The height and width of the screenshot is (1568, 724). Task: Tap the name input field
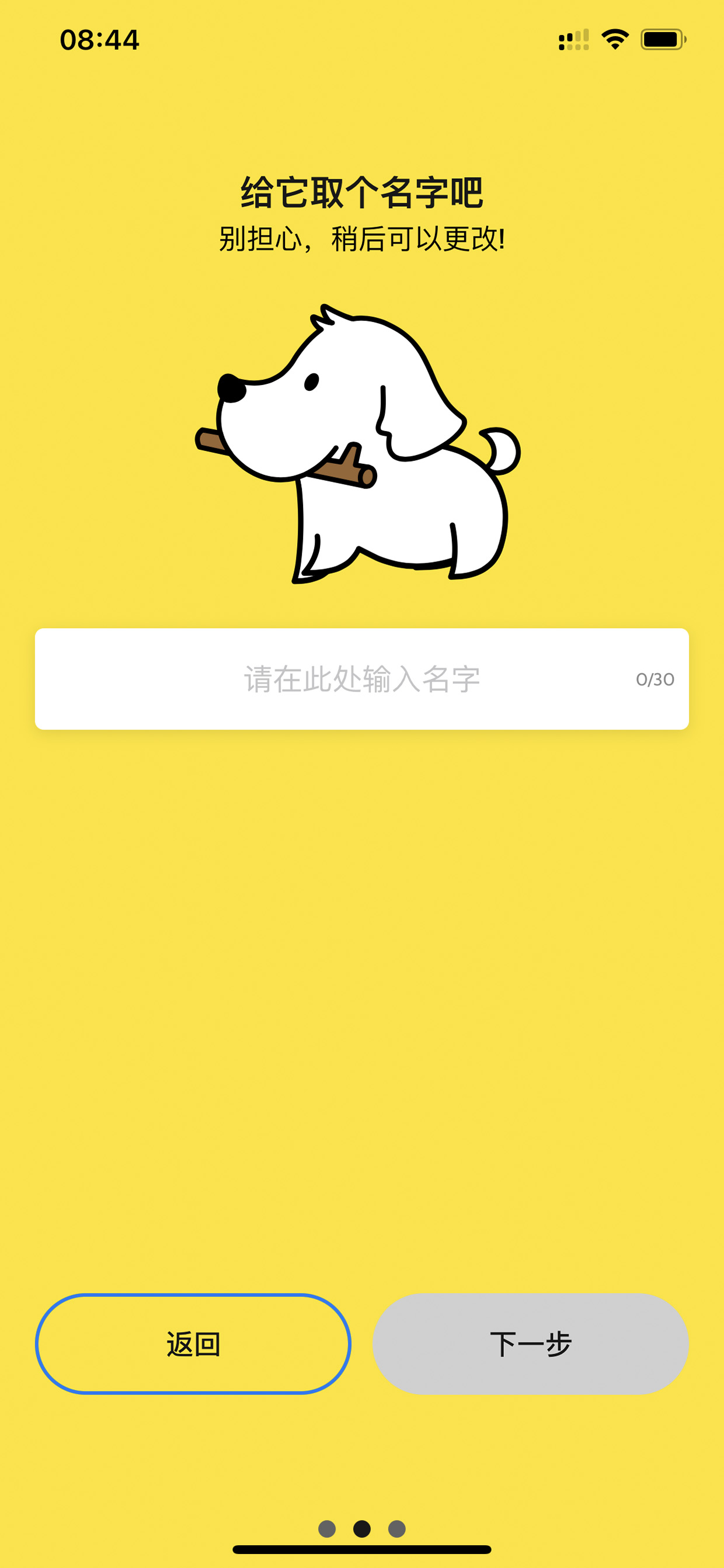[x=362, y=679]
